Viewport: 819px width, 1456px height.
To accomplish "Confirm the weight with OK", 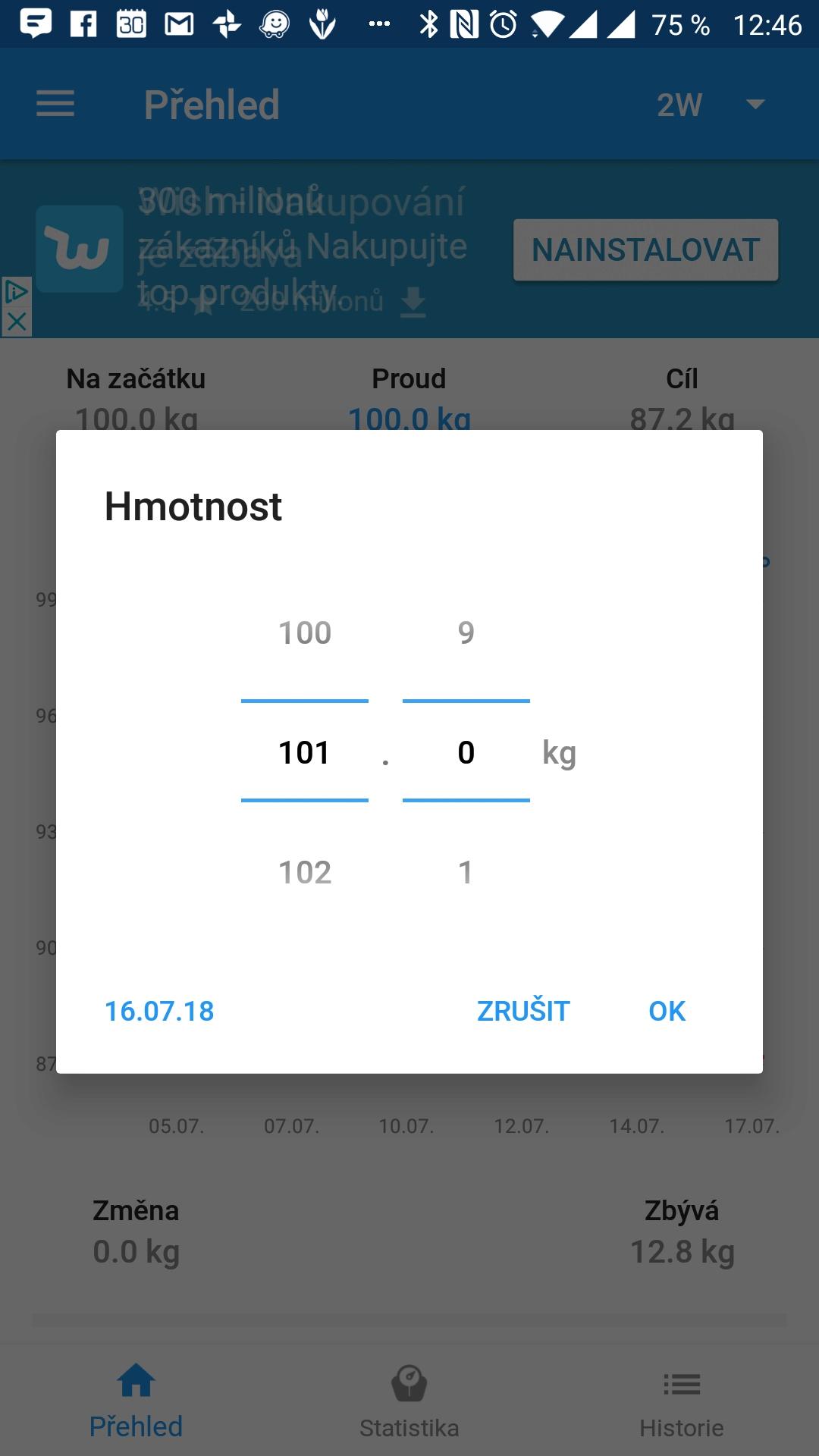I will pos(667,1011).
